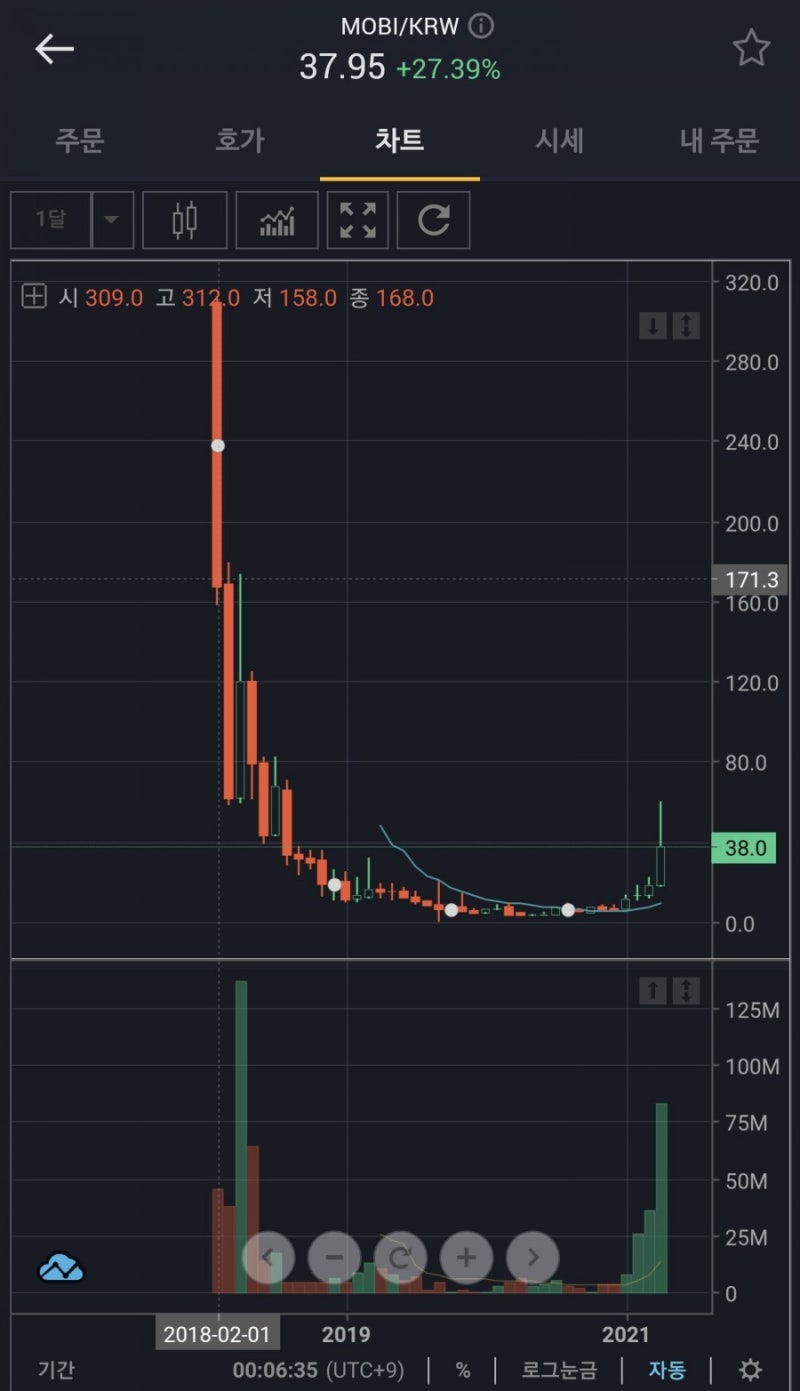
Task: Refresh the chart
Action: click(x=433, y=220)
